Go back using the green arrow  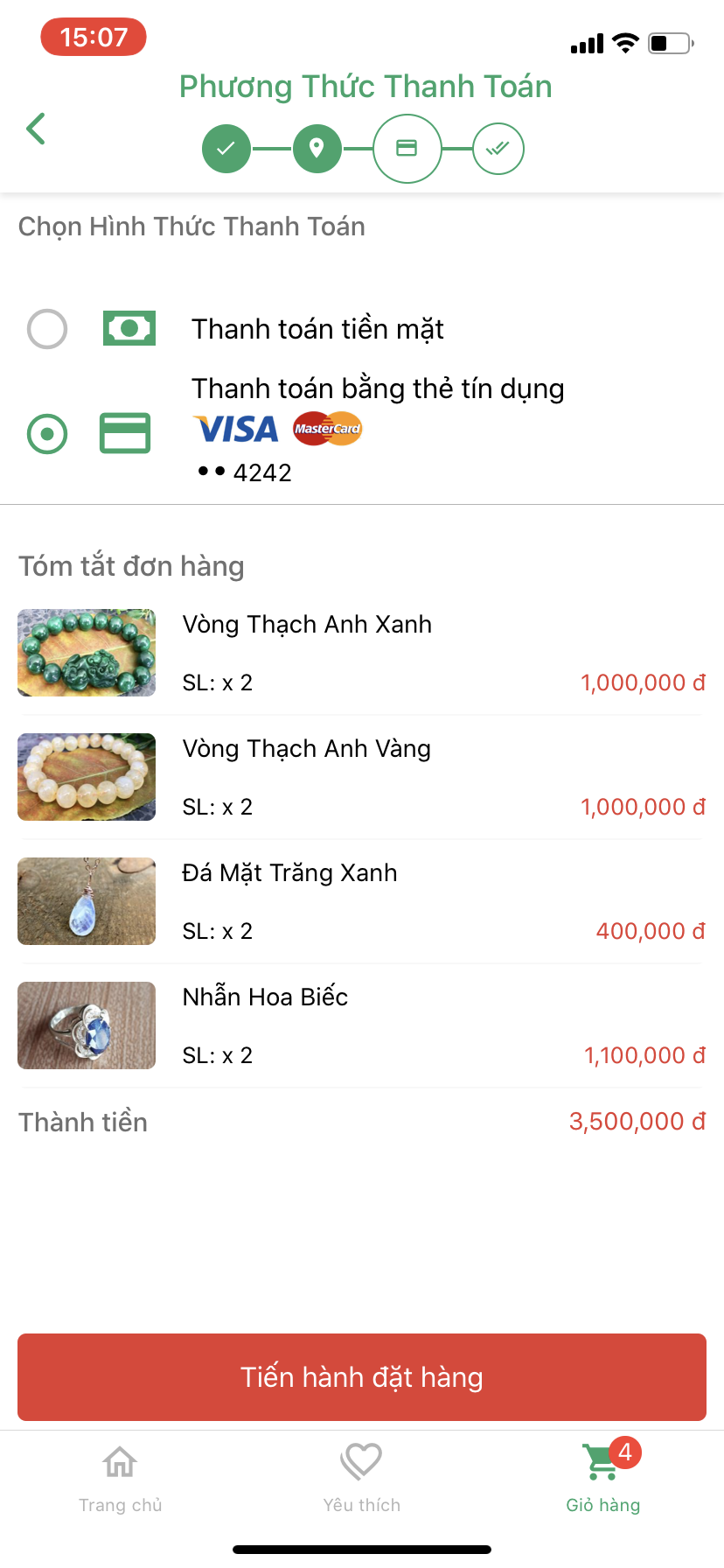tap(36, 129)
